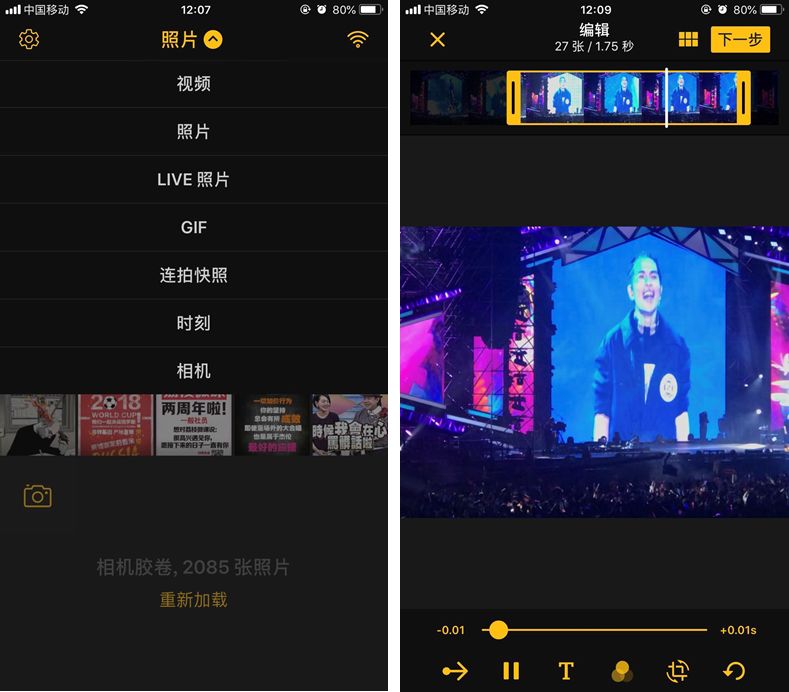The image size is (789, 692).
Task: Open the Wi-Fi transfer icon
Action: pyautogui.click(x=357, y=40)
